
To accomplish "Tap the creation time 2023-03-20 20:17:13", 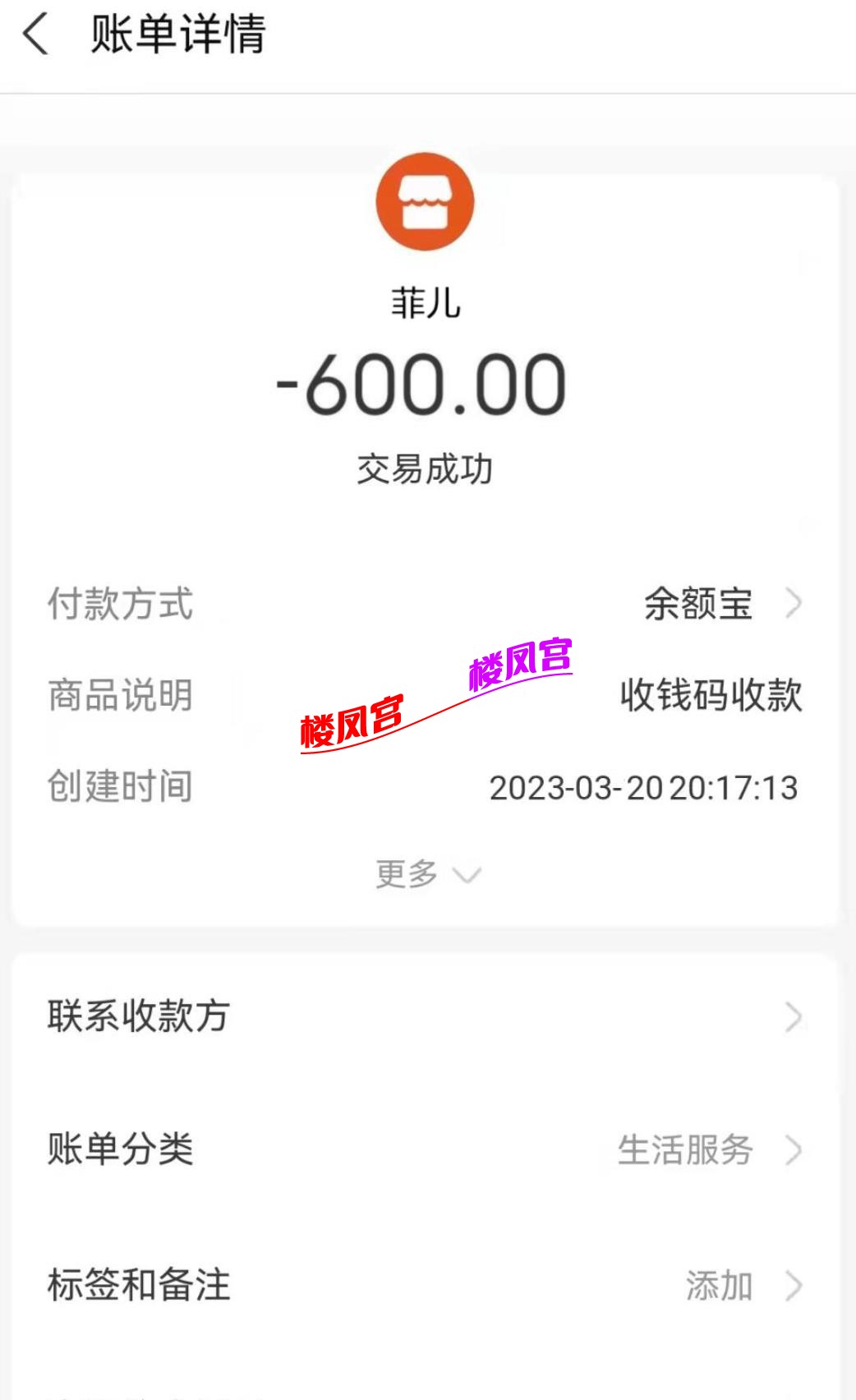I will coord(645,788).
